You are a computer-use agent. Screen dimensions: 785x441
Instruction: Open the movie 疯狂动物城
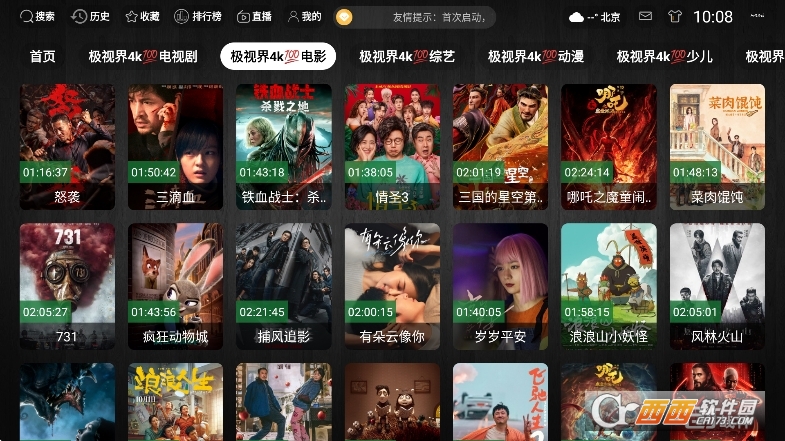[x=175, y=284]
